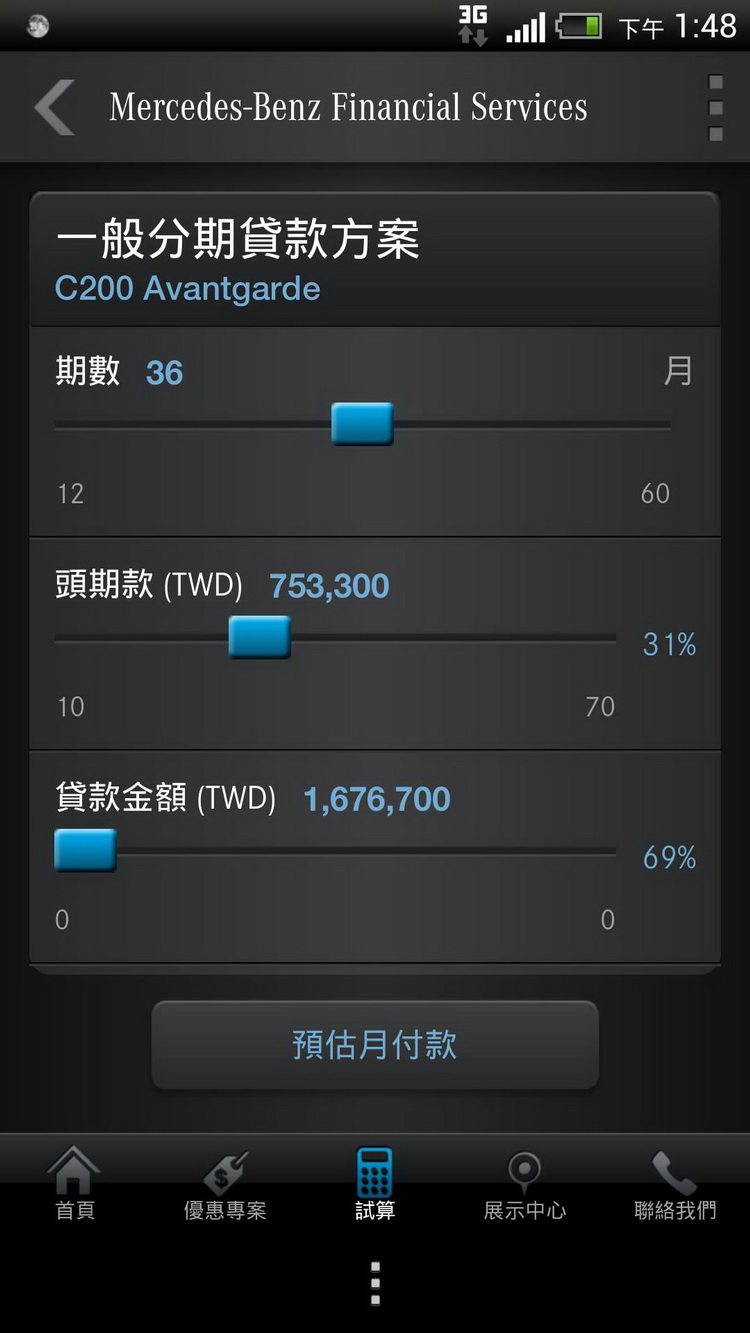Go back using the header arrow
The image size is (750, 1333).
click(x=55, y=107)
